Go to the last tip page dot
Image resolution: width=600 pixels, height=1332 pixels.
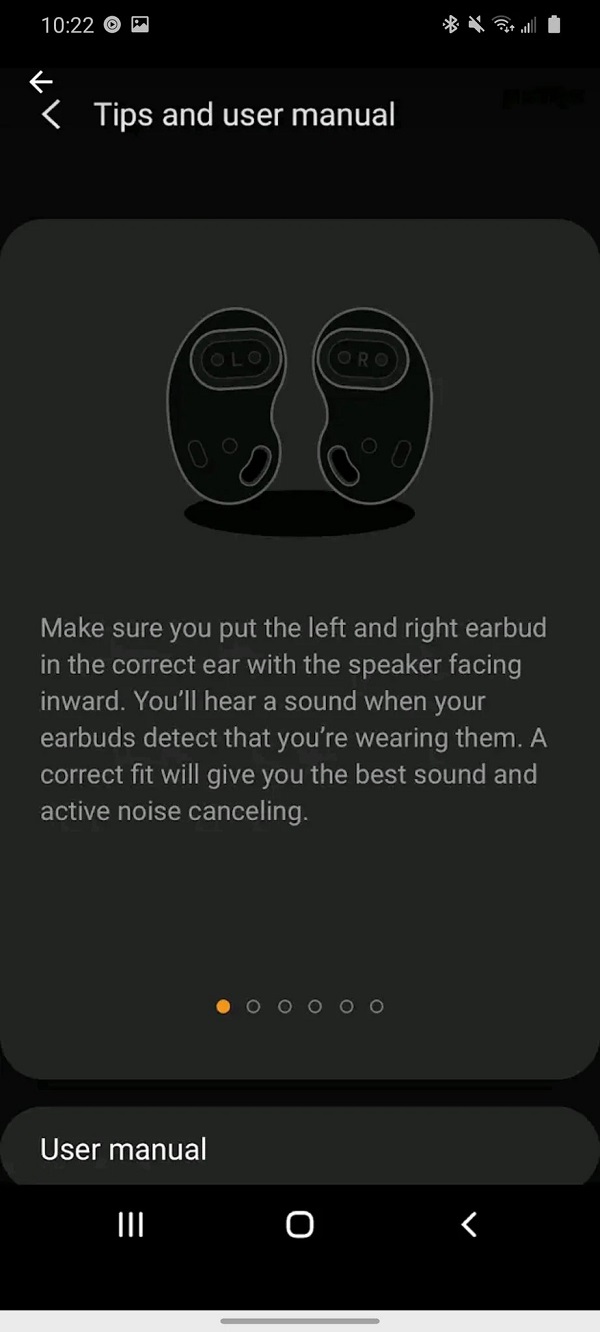(x=376, y=1006)
